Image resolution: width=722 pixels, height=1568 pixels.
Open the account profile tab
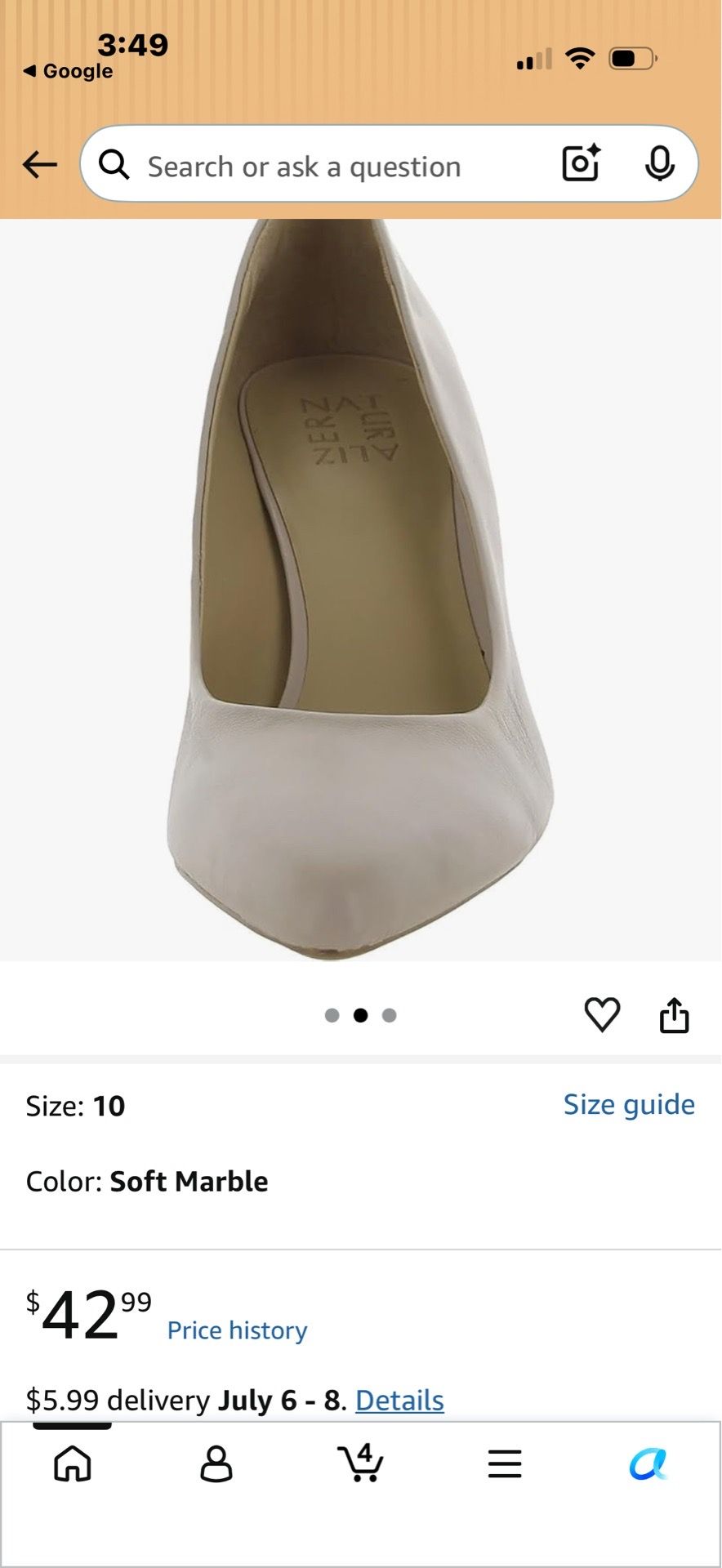point(216,1463)
